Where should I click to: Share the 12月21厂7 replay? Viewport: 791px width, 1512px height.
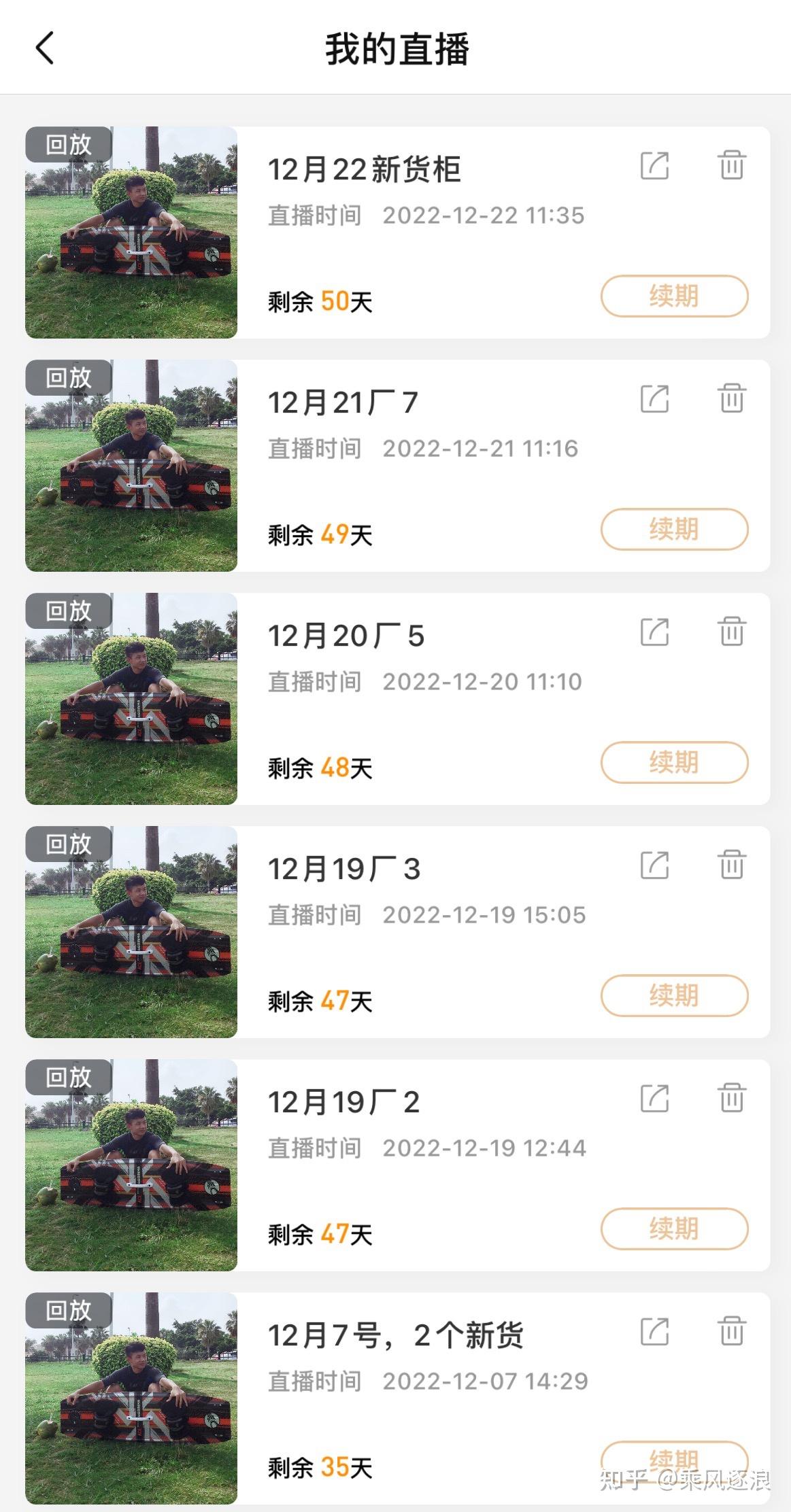click(x=655, y=398)
